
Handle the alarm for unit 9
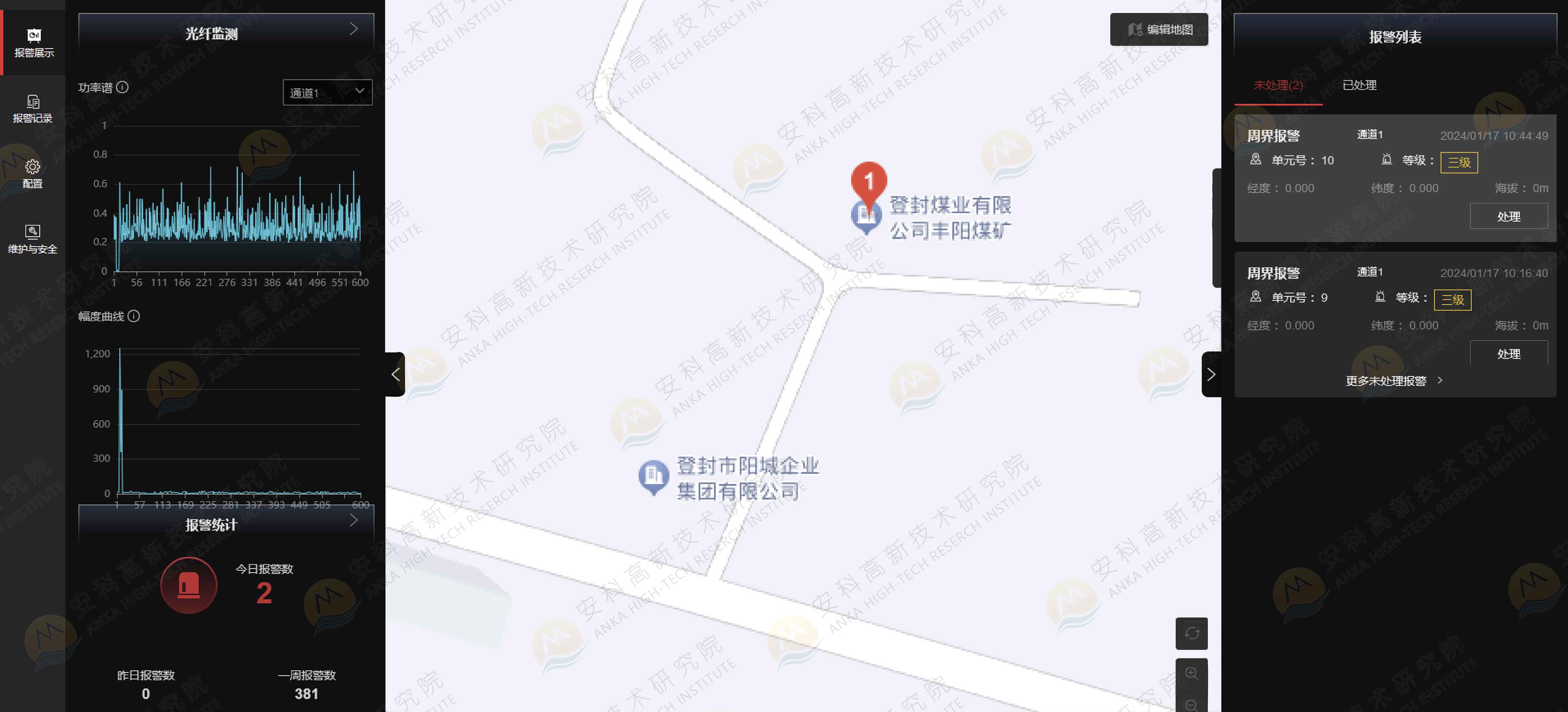[1508, 353]
